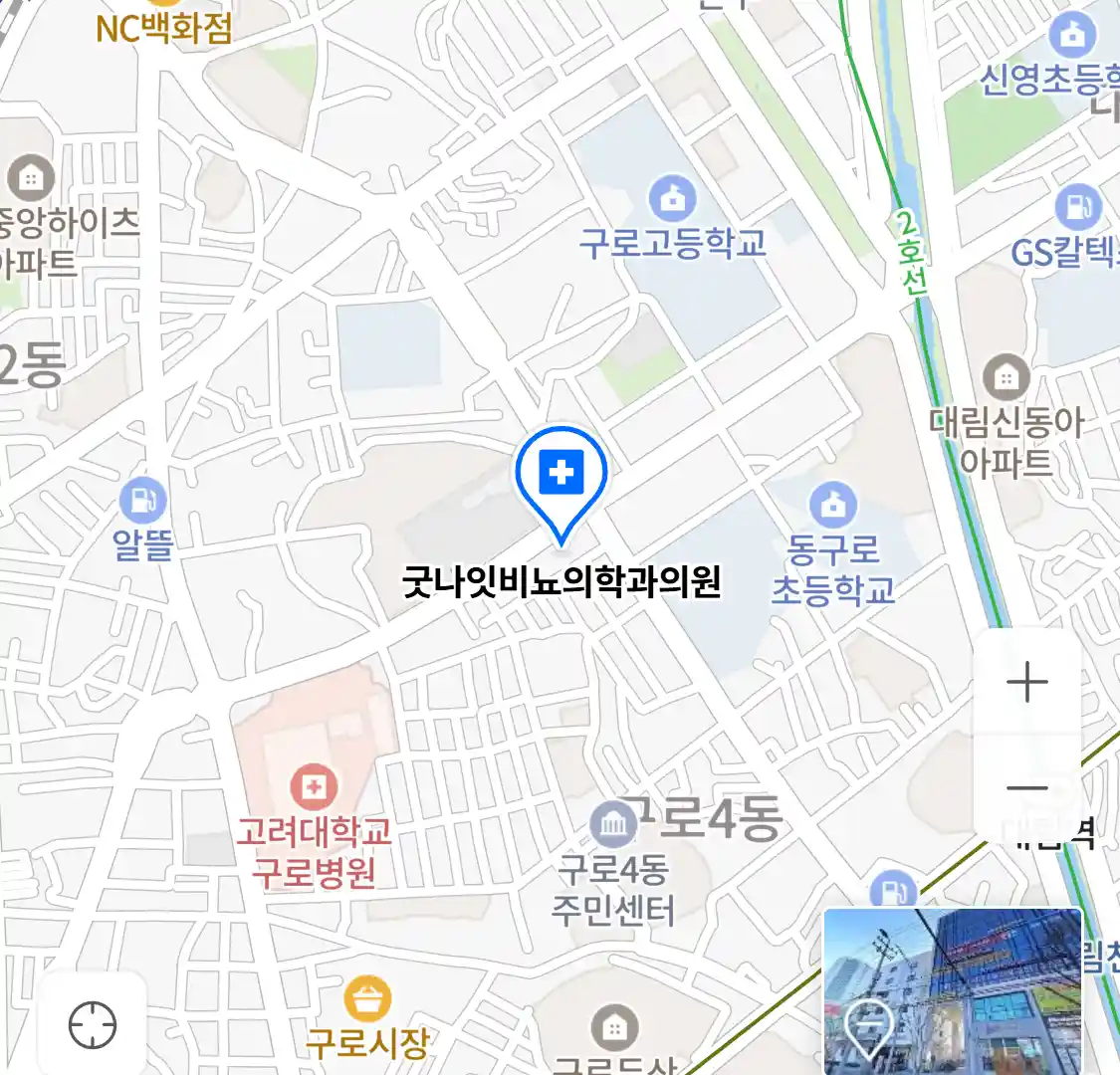Select the 동구로초등학교 school marker
The height and width of the screenshot is (1075, 1120).
pos(833,505)
